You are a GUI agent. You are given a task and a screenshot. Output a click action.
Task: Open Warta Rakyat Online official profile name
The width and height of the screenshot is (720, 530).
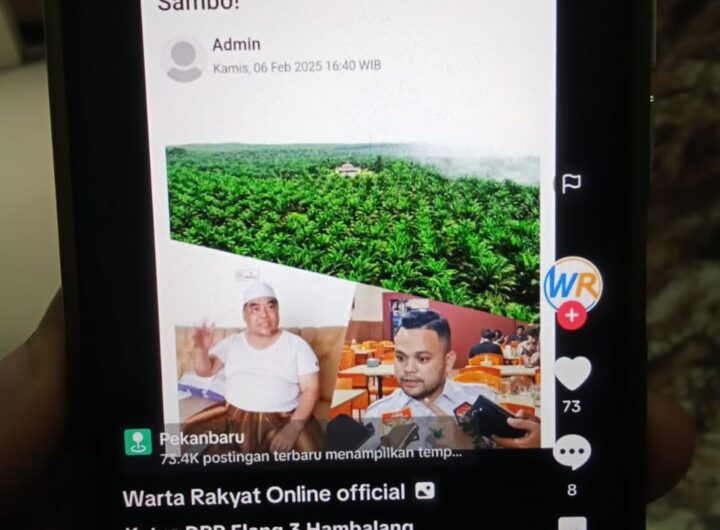click(264, 494)
